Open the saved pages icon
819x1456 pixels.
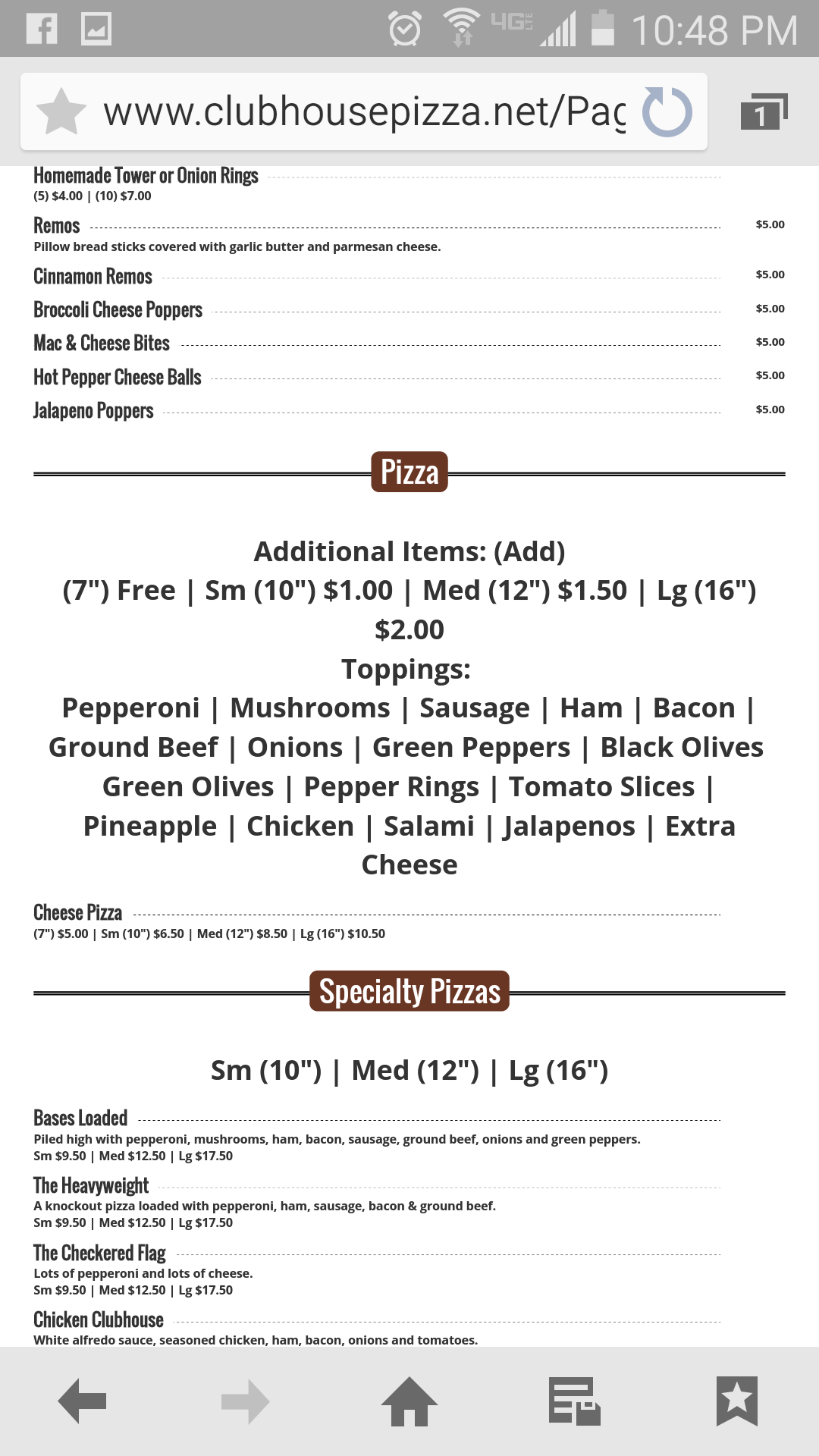574,1401
